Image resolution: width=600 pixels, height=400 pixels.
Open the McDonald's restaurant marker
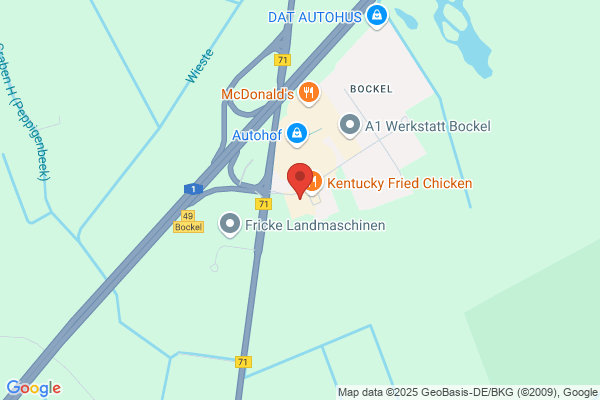[309, 93]
